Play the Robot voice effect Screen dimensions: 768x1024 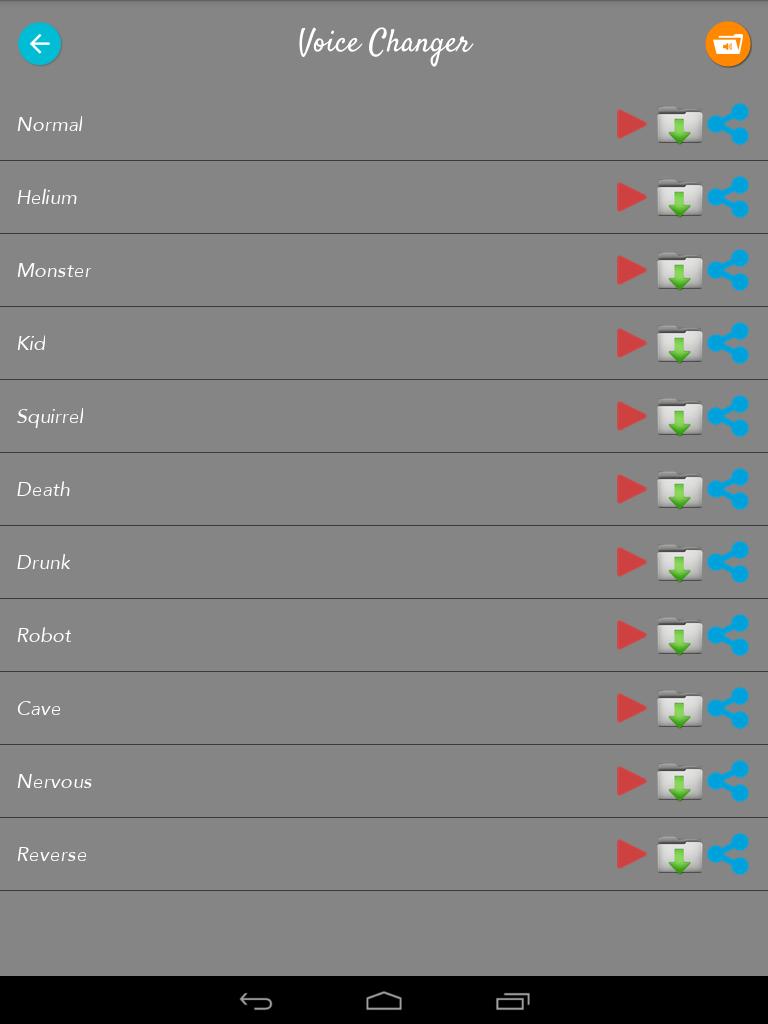[631, 635]
